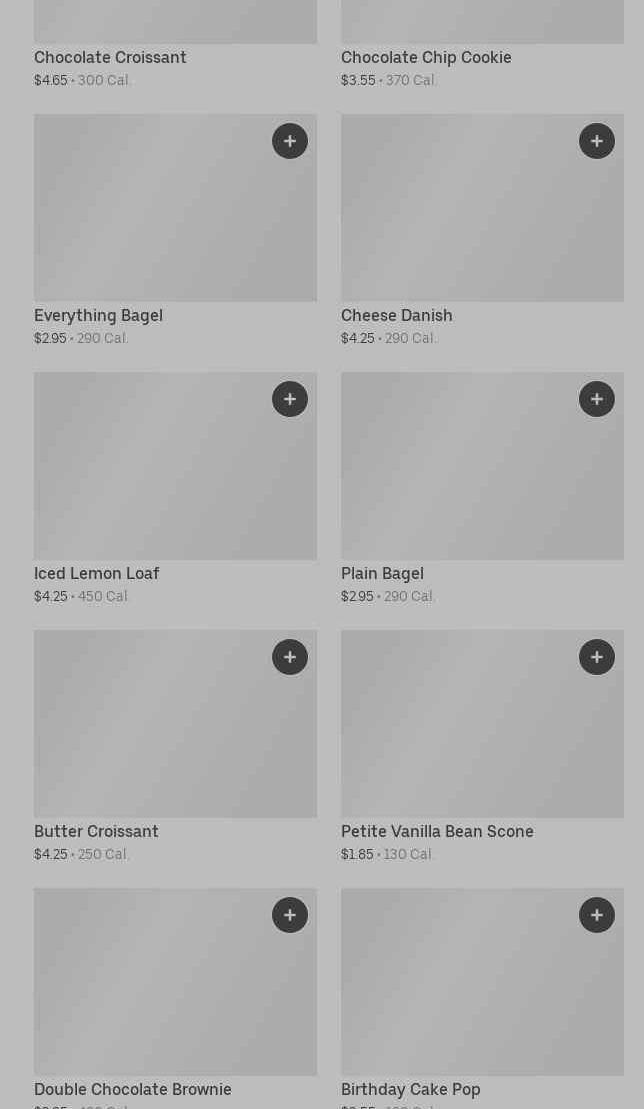Add Everything Bagel to the cart
Viewport: 644px width, 1109px height.
pos(290,141)
